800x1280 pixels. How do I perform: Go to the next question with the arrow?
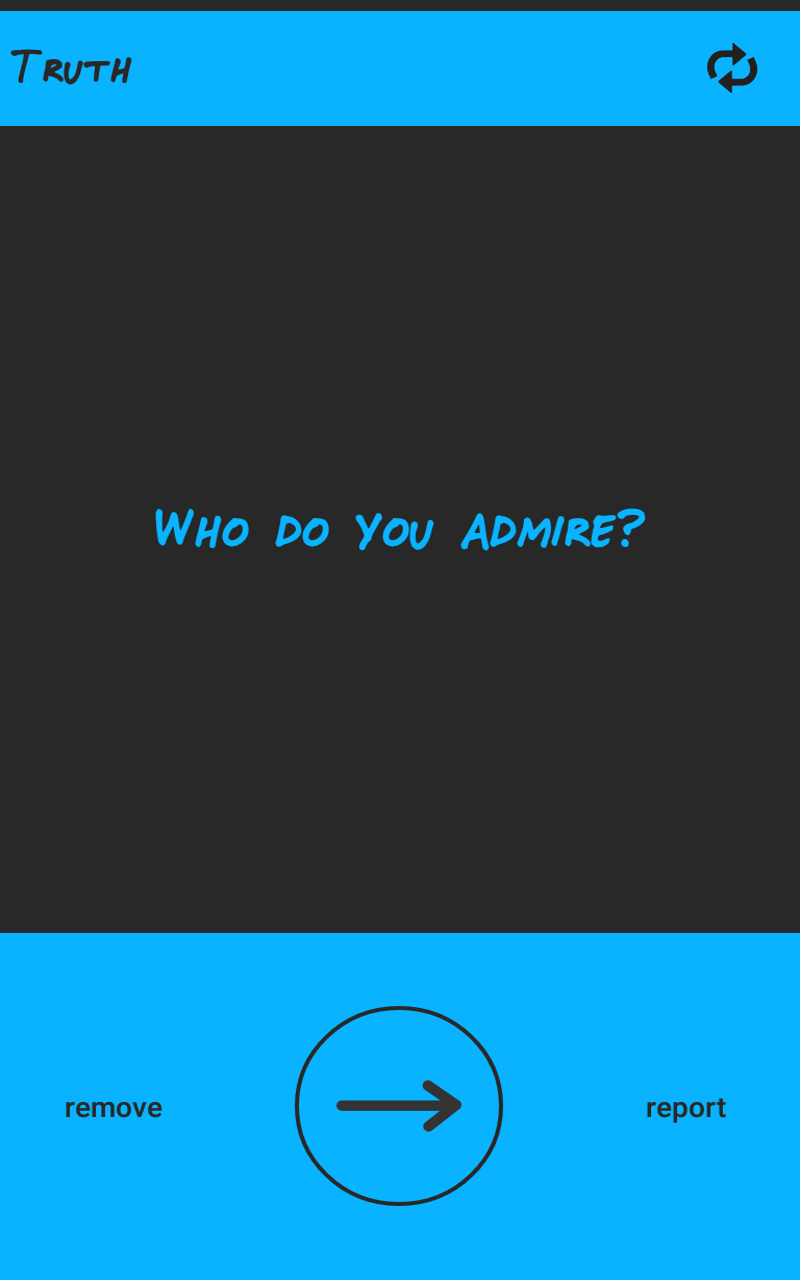click(x=399, y=1105)
